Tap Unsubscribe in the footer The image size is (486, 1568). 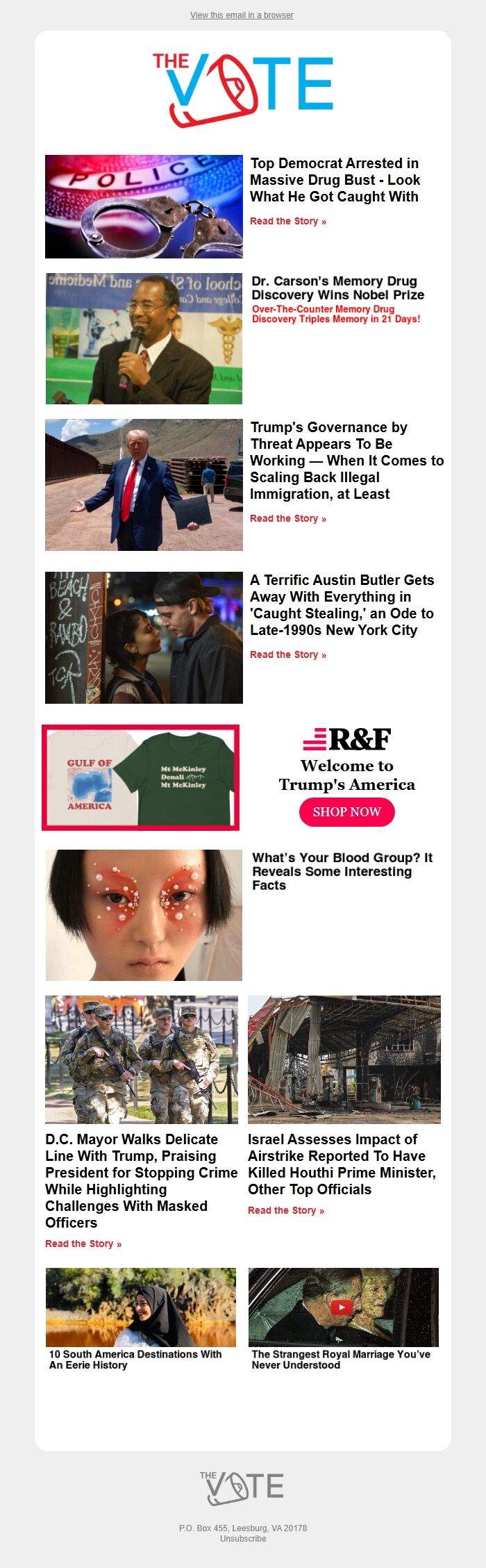tap(243, 1538)
